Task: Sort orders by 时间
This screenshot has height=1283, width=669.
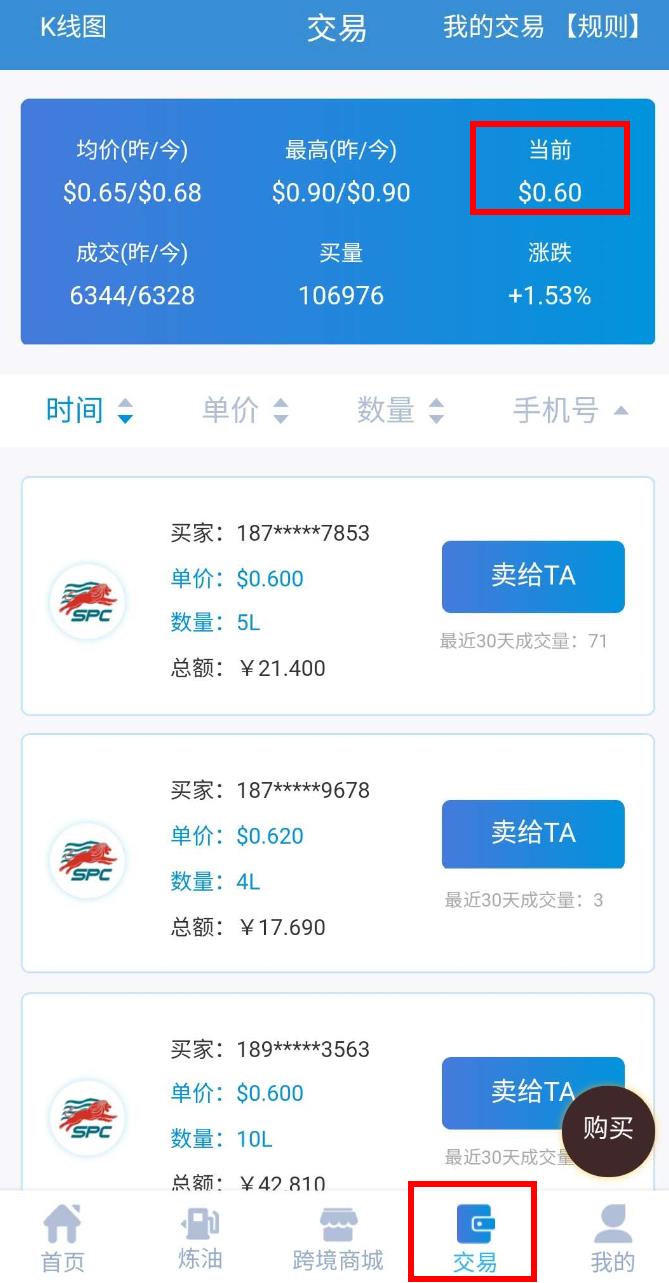Action: point(89,410)
